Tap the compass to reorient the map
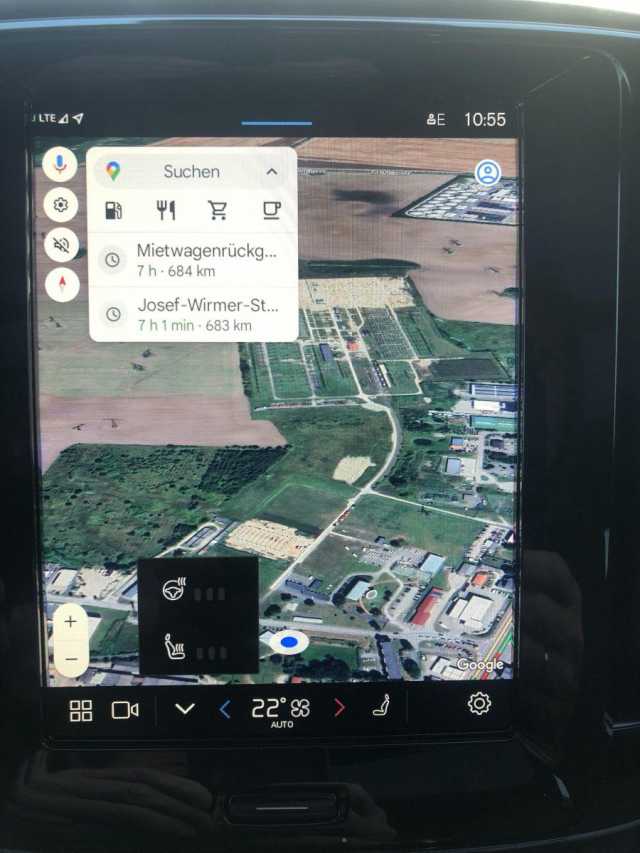Screen dimensions: 640x853 [x=62, y=285]
